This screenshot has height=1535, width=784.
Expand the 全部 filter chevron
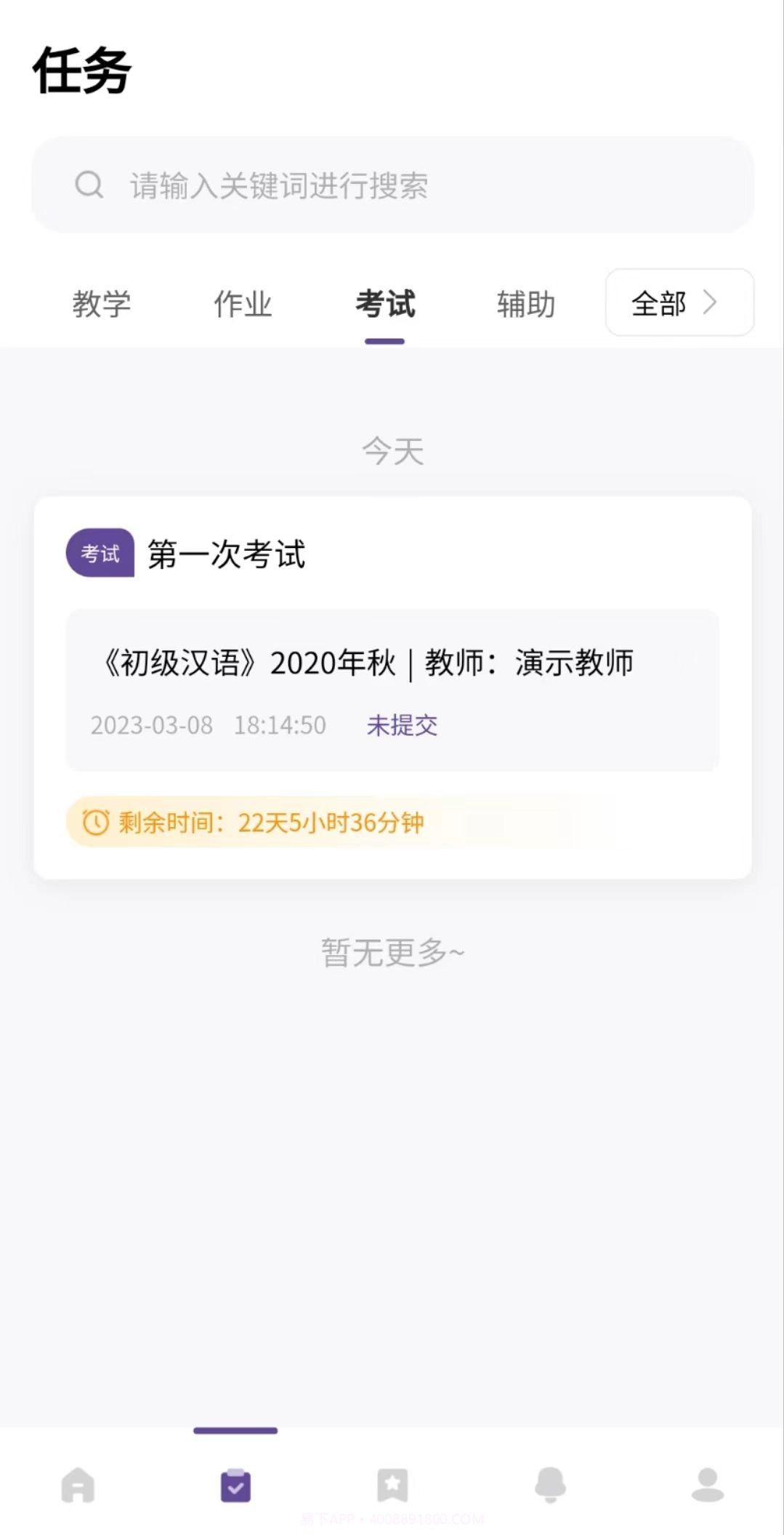[711, 303]
